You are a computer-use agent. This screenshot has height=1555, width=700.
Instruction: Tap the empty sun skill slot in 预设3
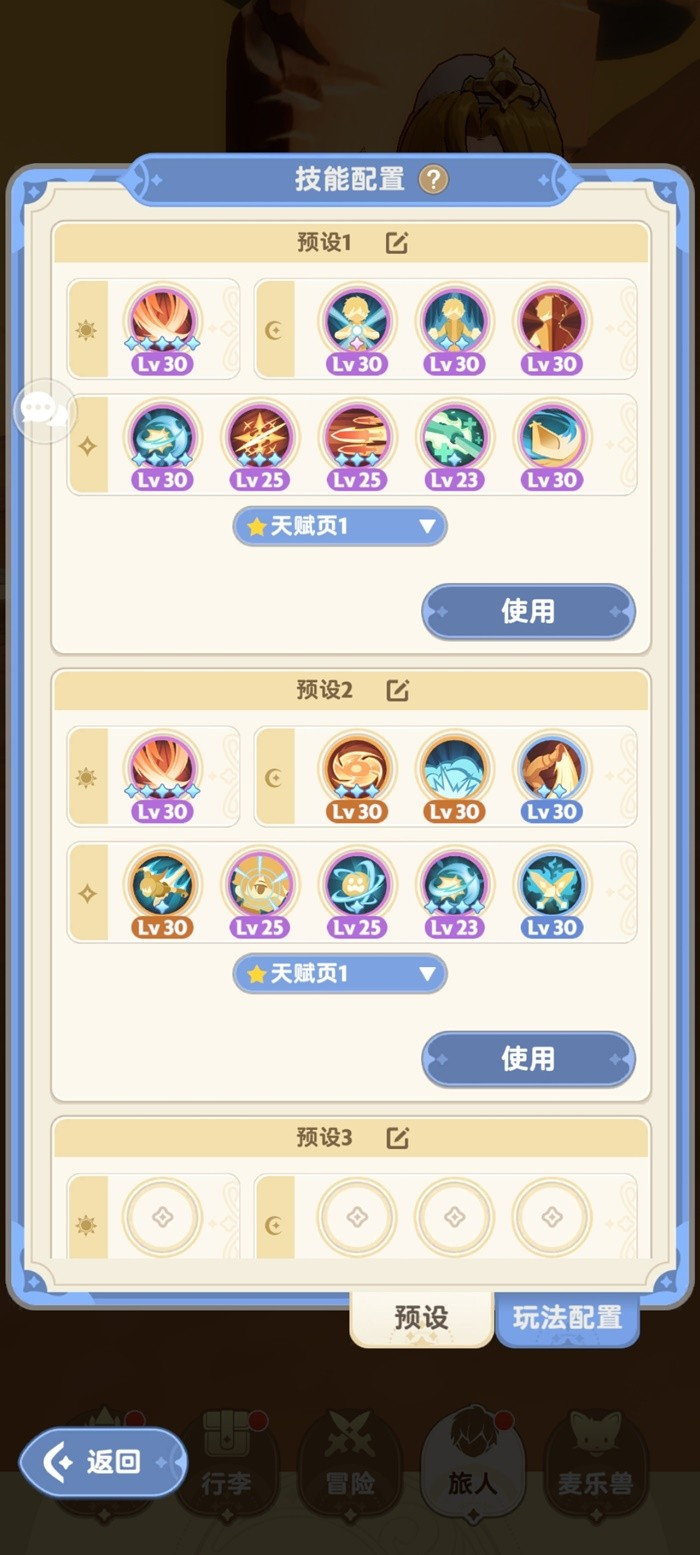[161, 1218]
